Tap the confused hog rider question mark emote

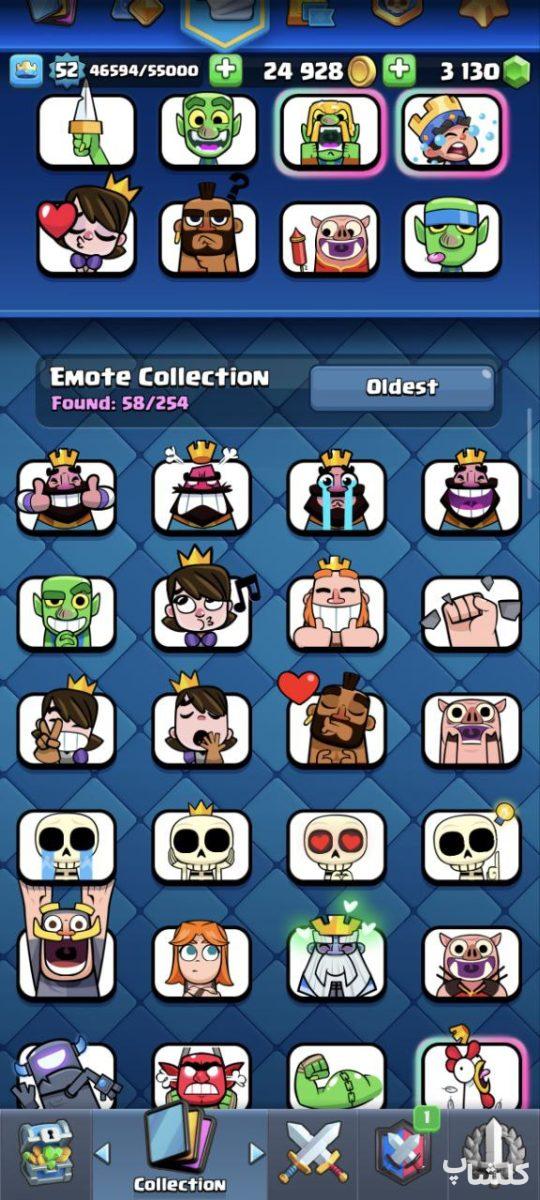pos(209,227)
